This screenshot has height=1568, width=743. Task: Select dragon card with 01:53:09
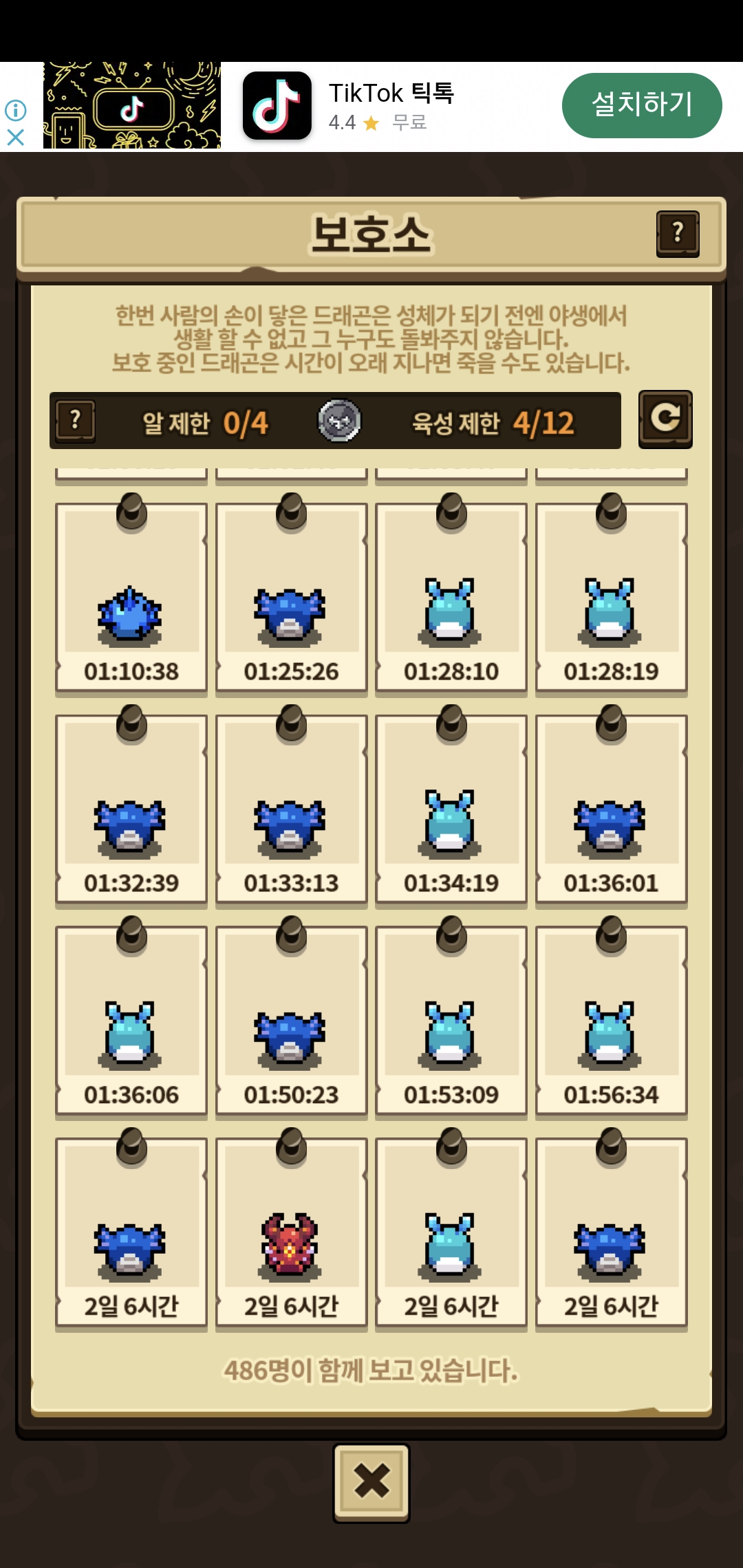(451, 1022)
